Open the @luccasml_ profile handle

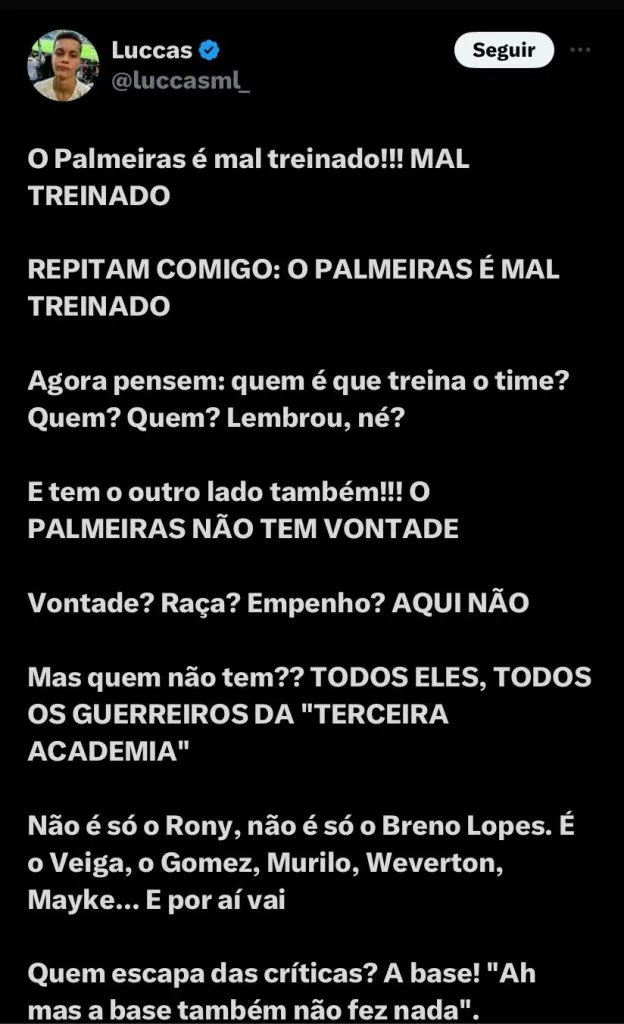point(180,82)
